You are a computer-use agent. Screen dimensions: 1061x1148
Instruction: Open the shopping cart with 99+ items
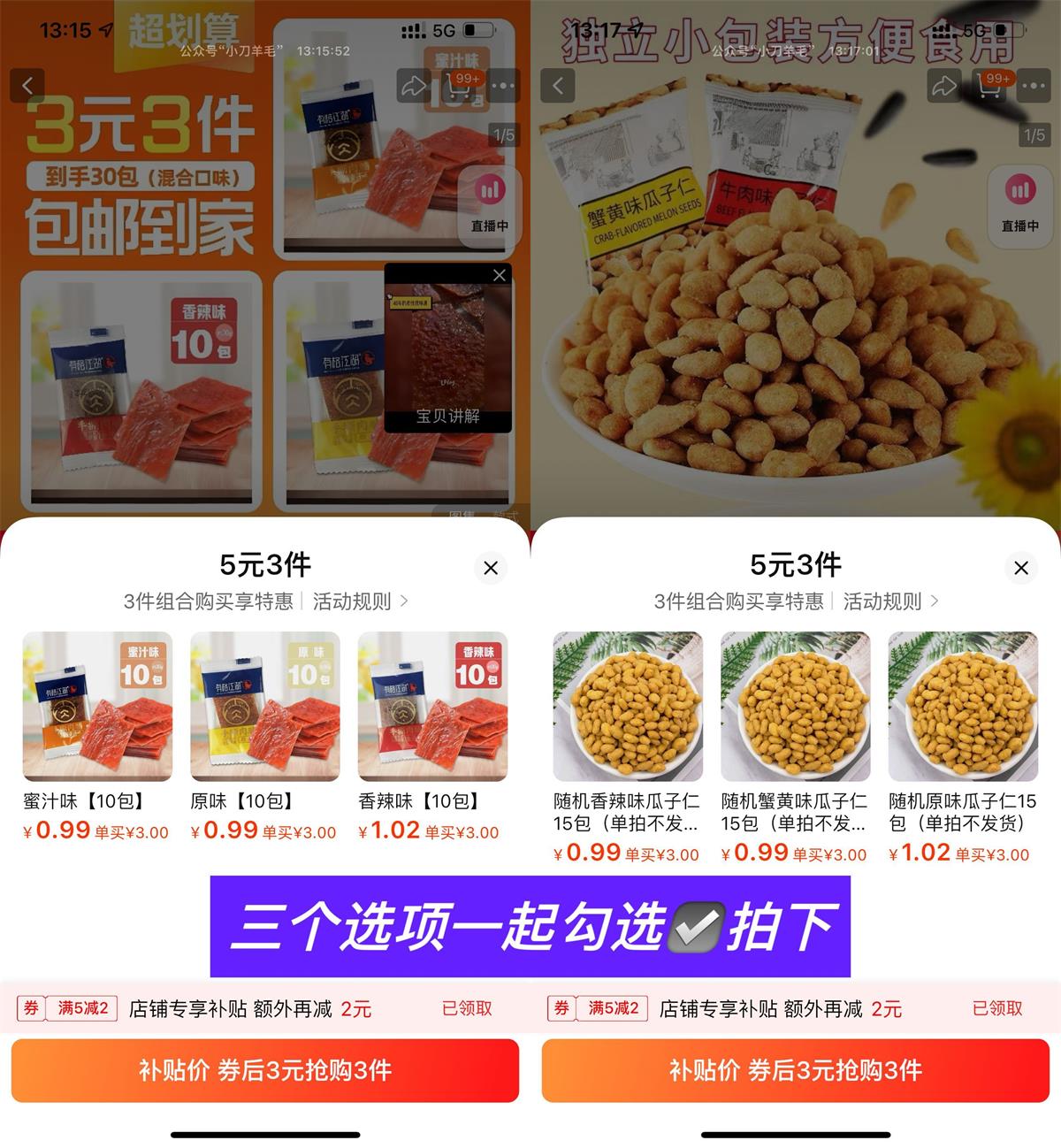(x=456, y=86)
